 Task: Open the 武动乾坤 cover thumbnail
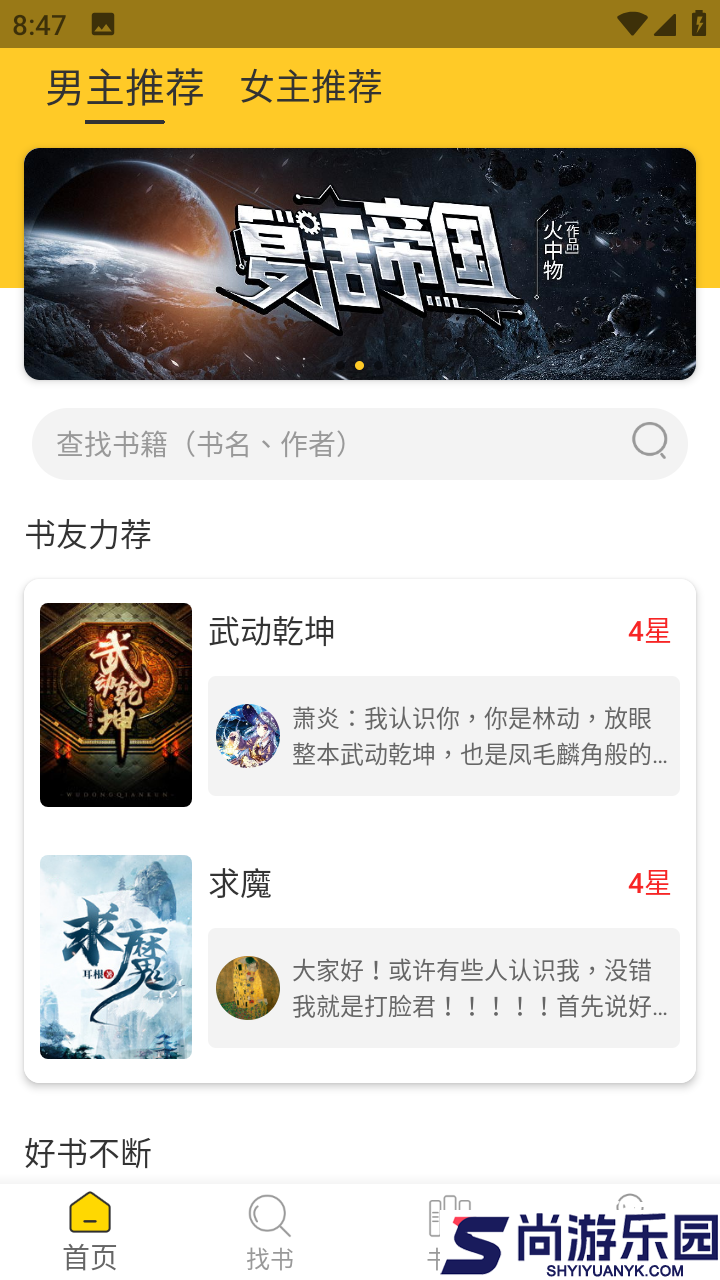[115, 704]
